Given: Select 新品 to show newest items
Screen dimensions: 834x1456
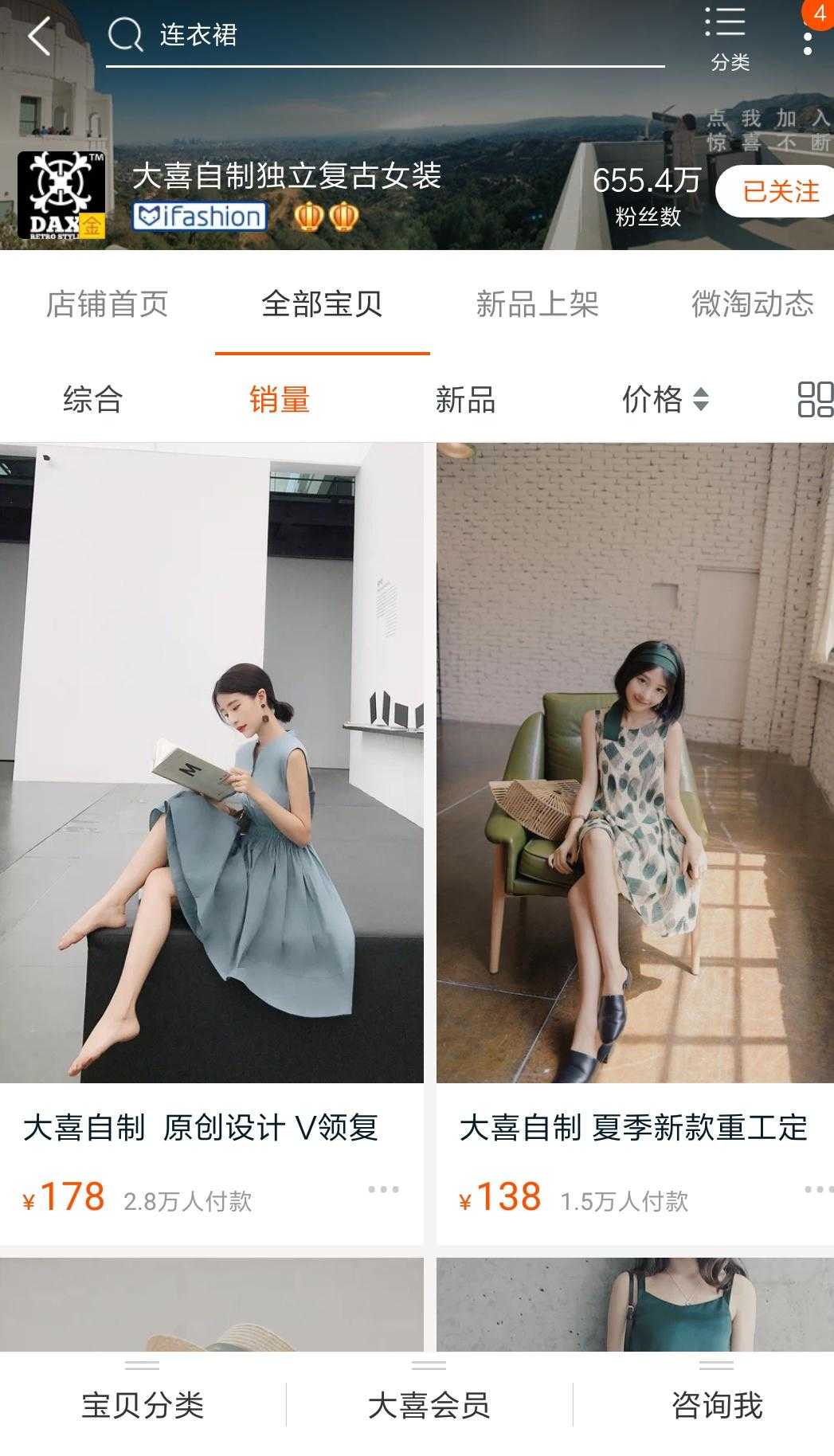Looking at the screenshot, I should pos(464,402).
